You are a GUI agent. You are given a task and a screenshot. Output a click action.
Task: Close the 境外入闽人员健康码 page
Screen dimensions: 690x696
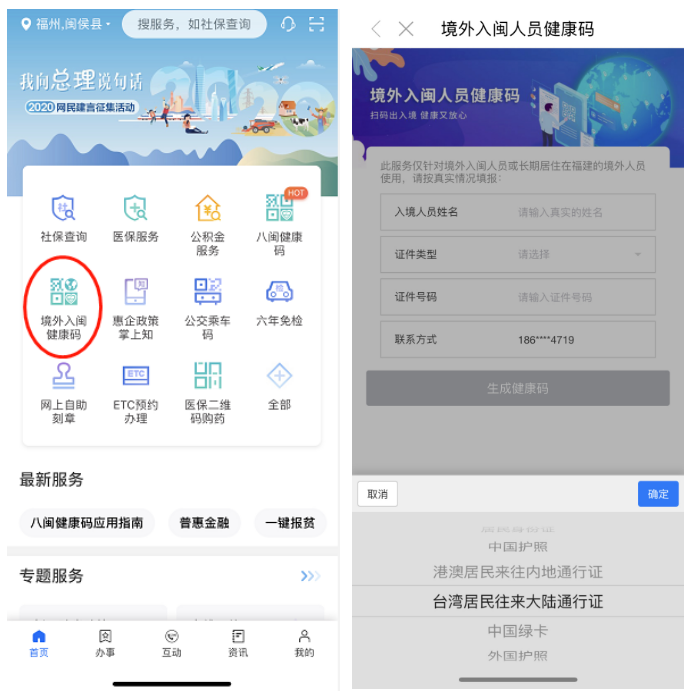pyautogui.click(x=406, y=29)
